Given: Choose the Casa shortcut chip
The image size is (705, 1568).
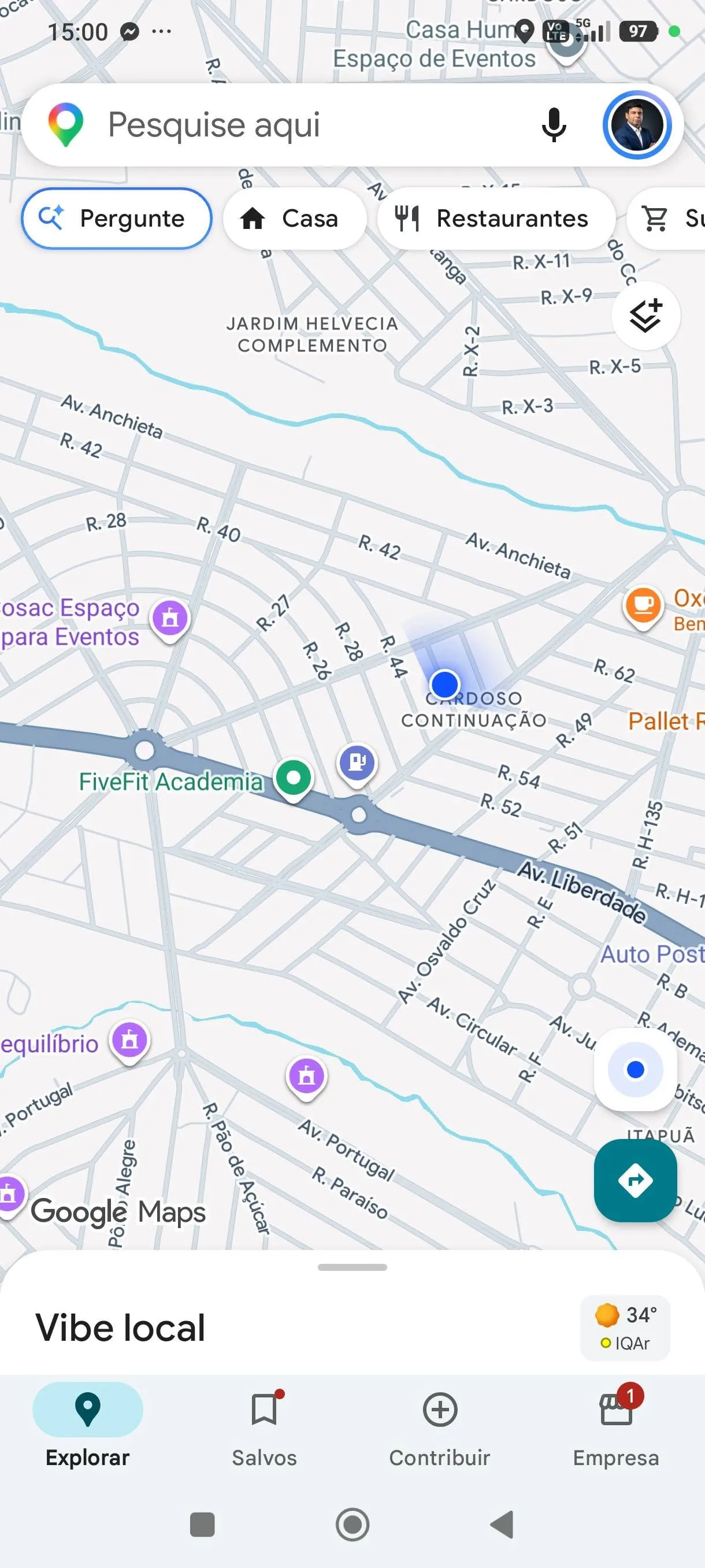Looking at the screenshot, I should [295, 219].
